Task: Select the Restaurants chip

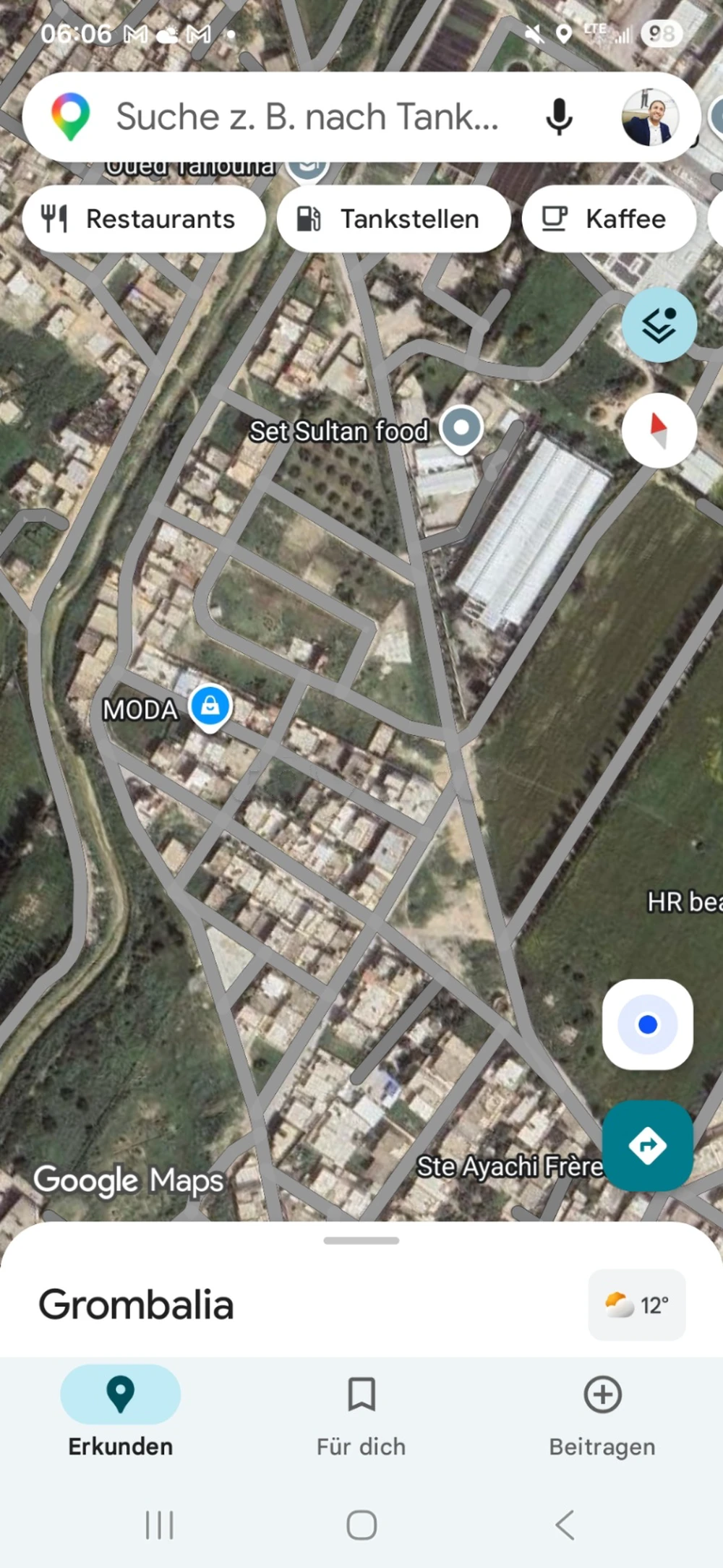Action: (144, 219)
